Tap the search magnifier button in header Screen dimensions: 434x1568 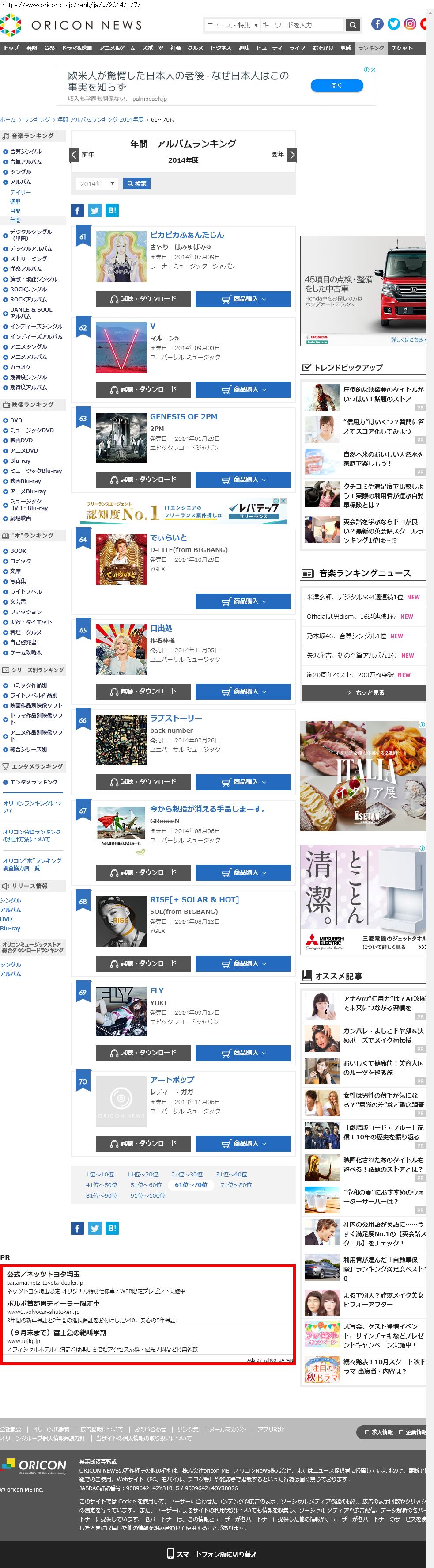coord(353,25)
